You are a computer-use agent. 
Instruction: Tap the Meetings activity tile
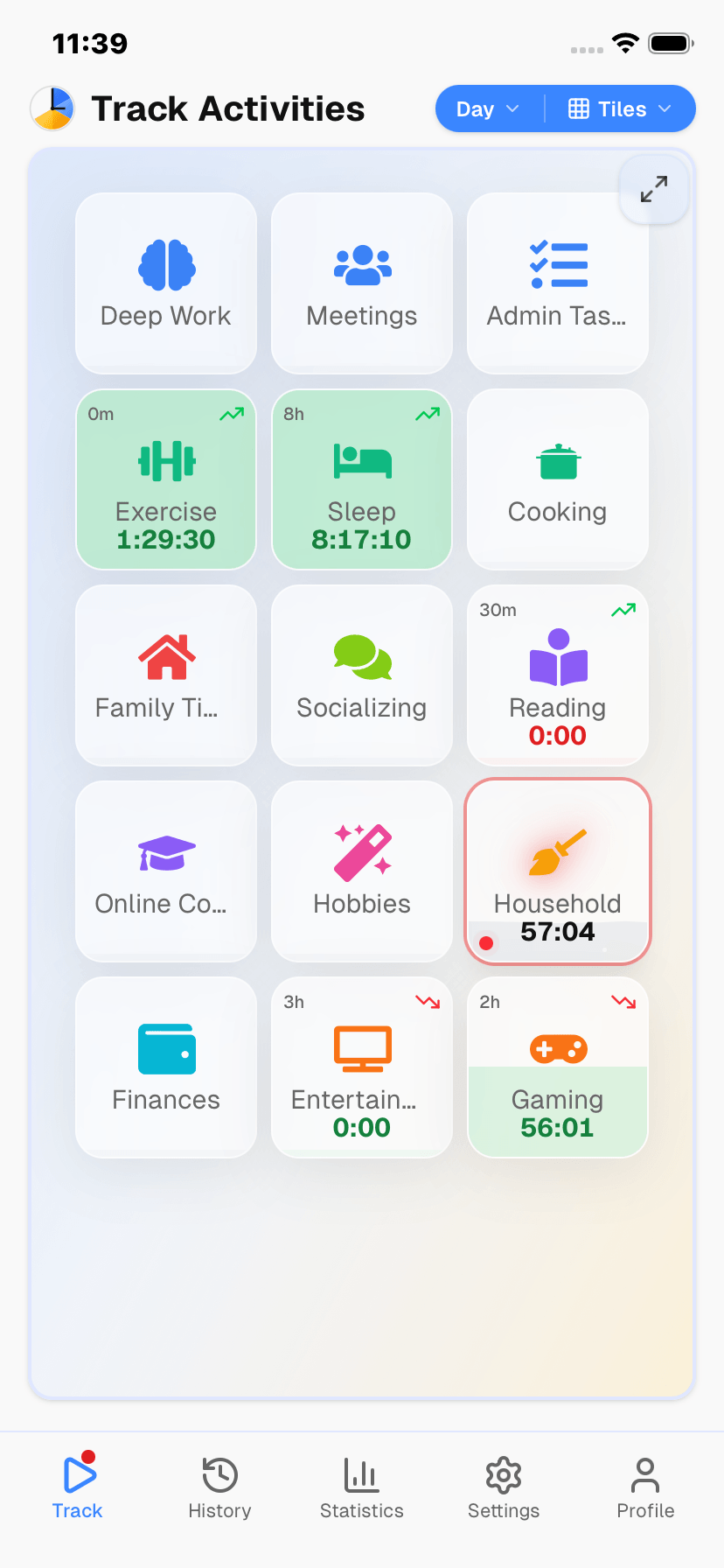point(362,283)
